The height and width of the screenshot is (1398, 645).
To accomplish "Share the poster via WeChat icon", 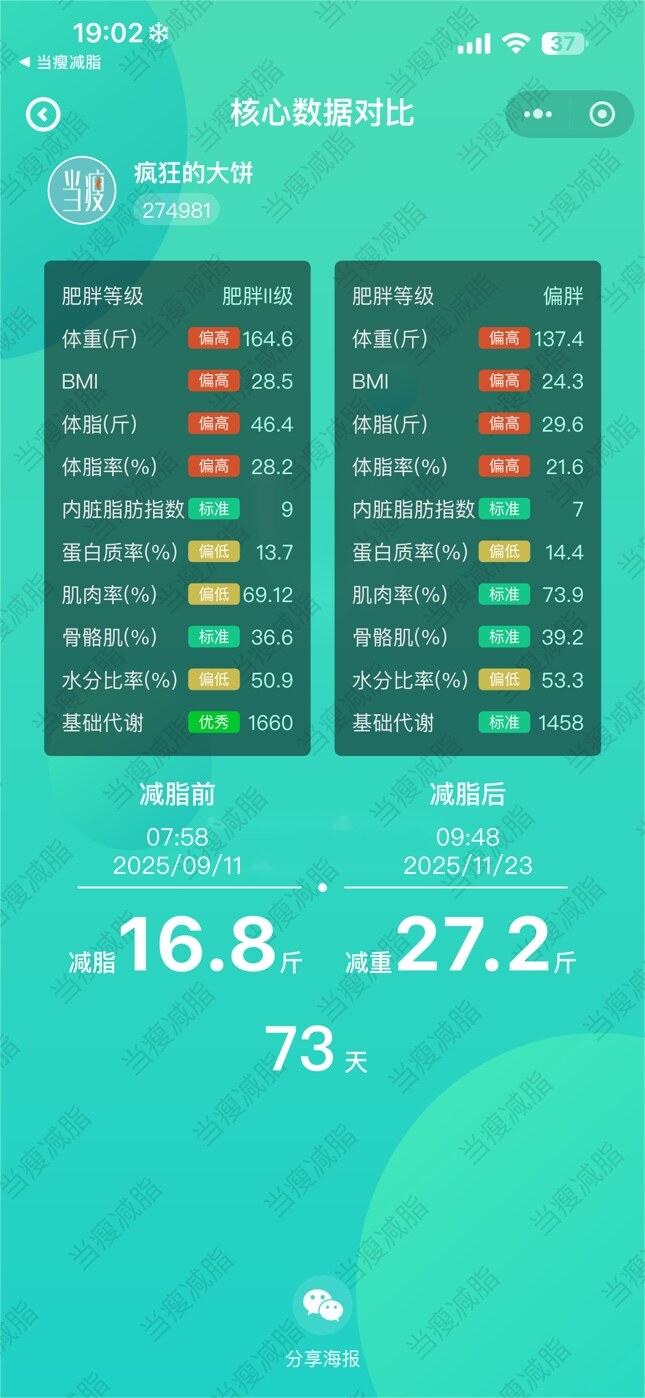I will pyautogui.click(x=322, y=1304).
